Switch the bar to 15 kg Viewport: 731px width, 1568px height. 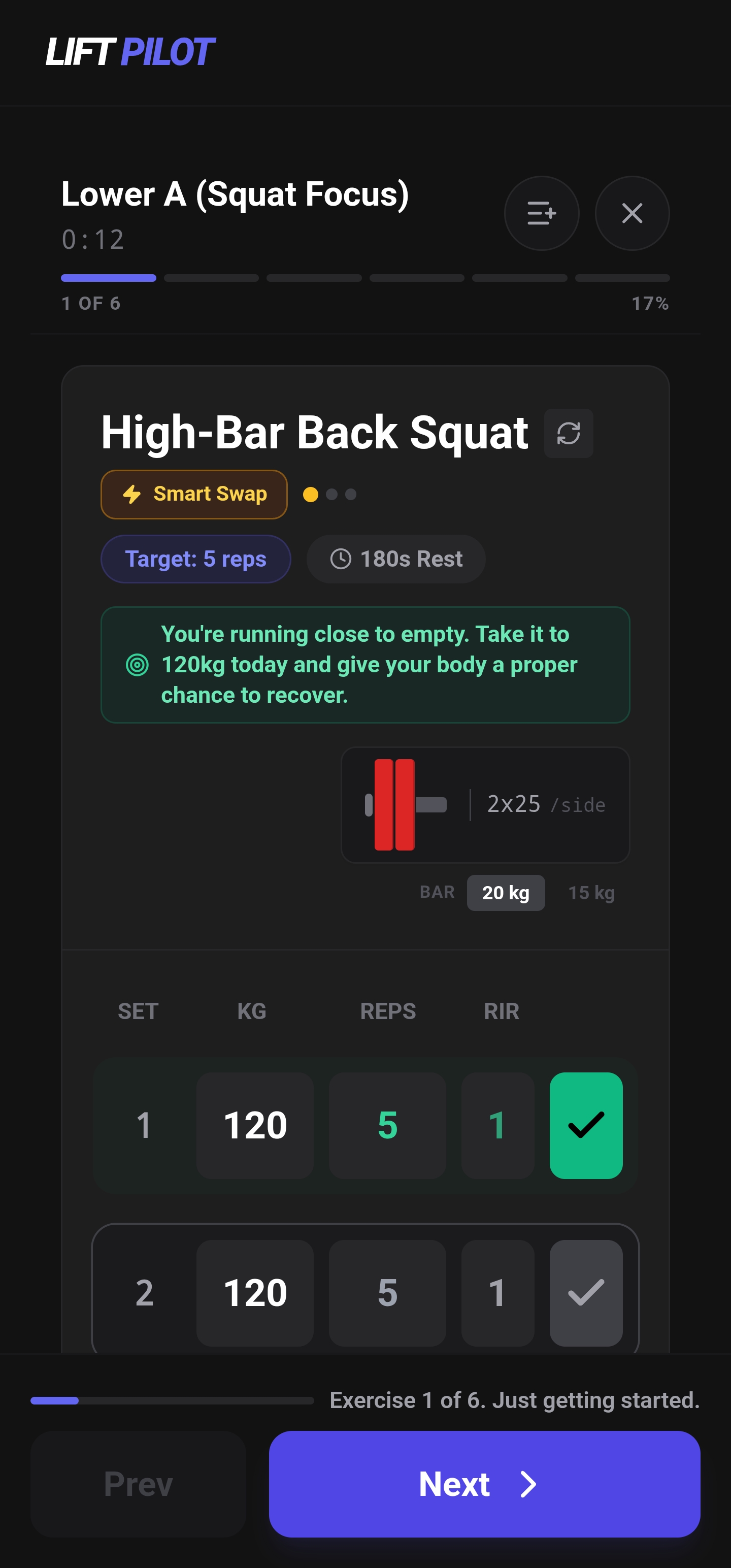pyautogui.click(x=590, y=892)
